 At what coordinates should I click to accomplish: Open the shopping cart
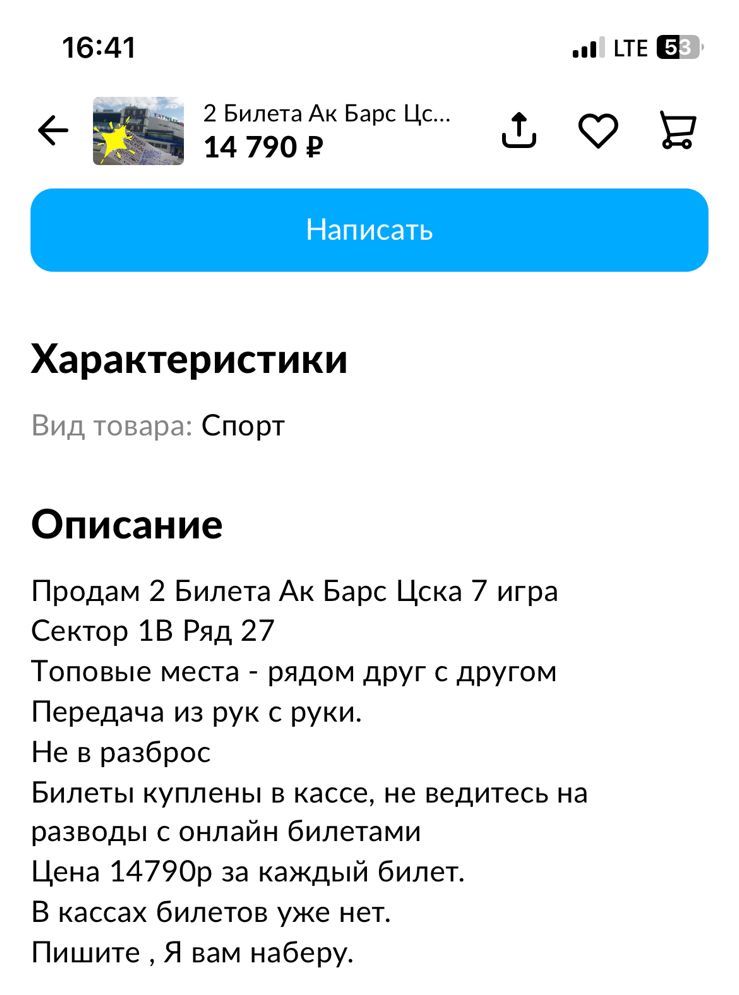pyautogui.click(x=678, y=131)
